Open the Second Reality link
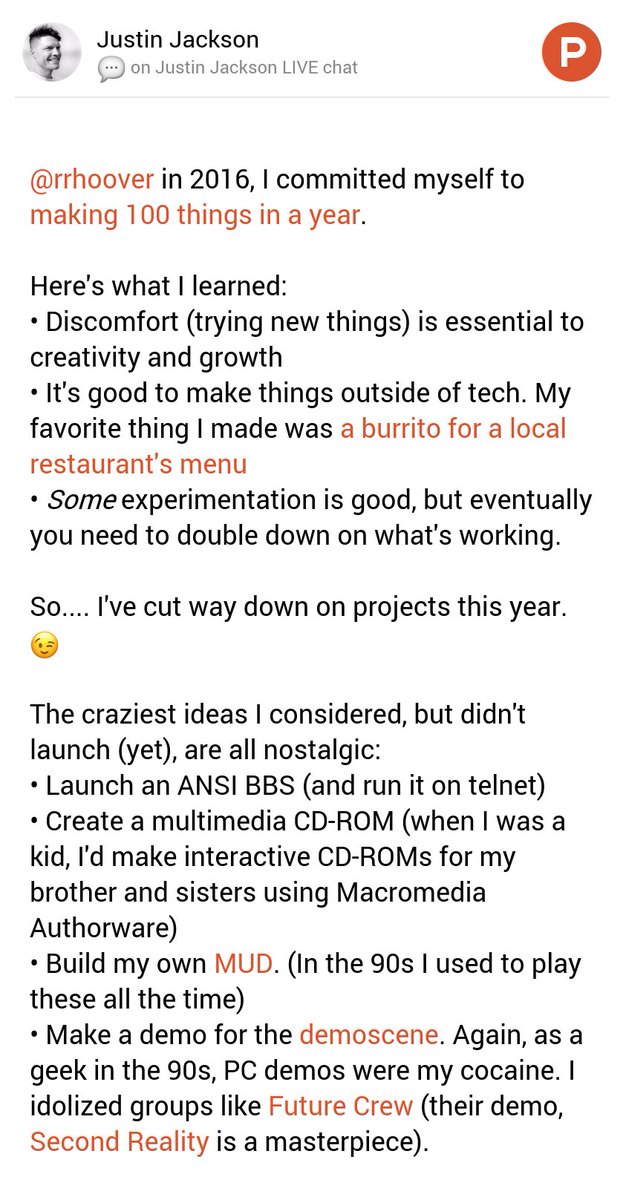This screenshot has width=626, height=1200. pyautogui.click(x=119, y=1142)
